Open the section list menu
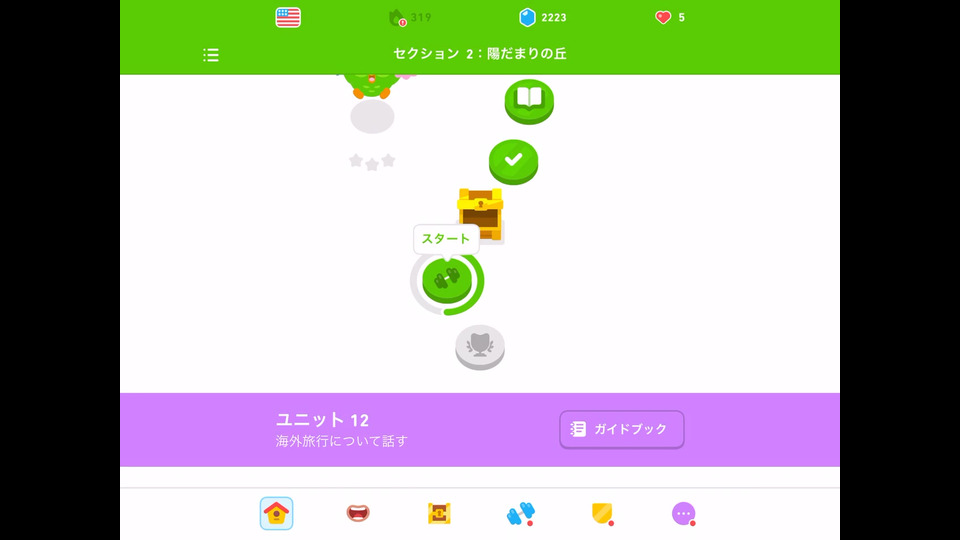The width and height of the screenshot is (960, 540). pos(211,55)
